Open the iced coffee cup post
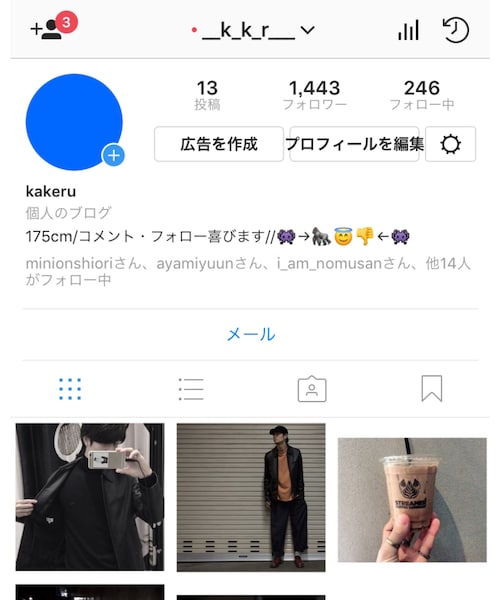Image resolution: width=500 pixels, height=600 pixels. [x=412, y=500]
